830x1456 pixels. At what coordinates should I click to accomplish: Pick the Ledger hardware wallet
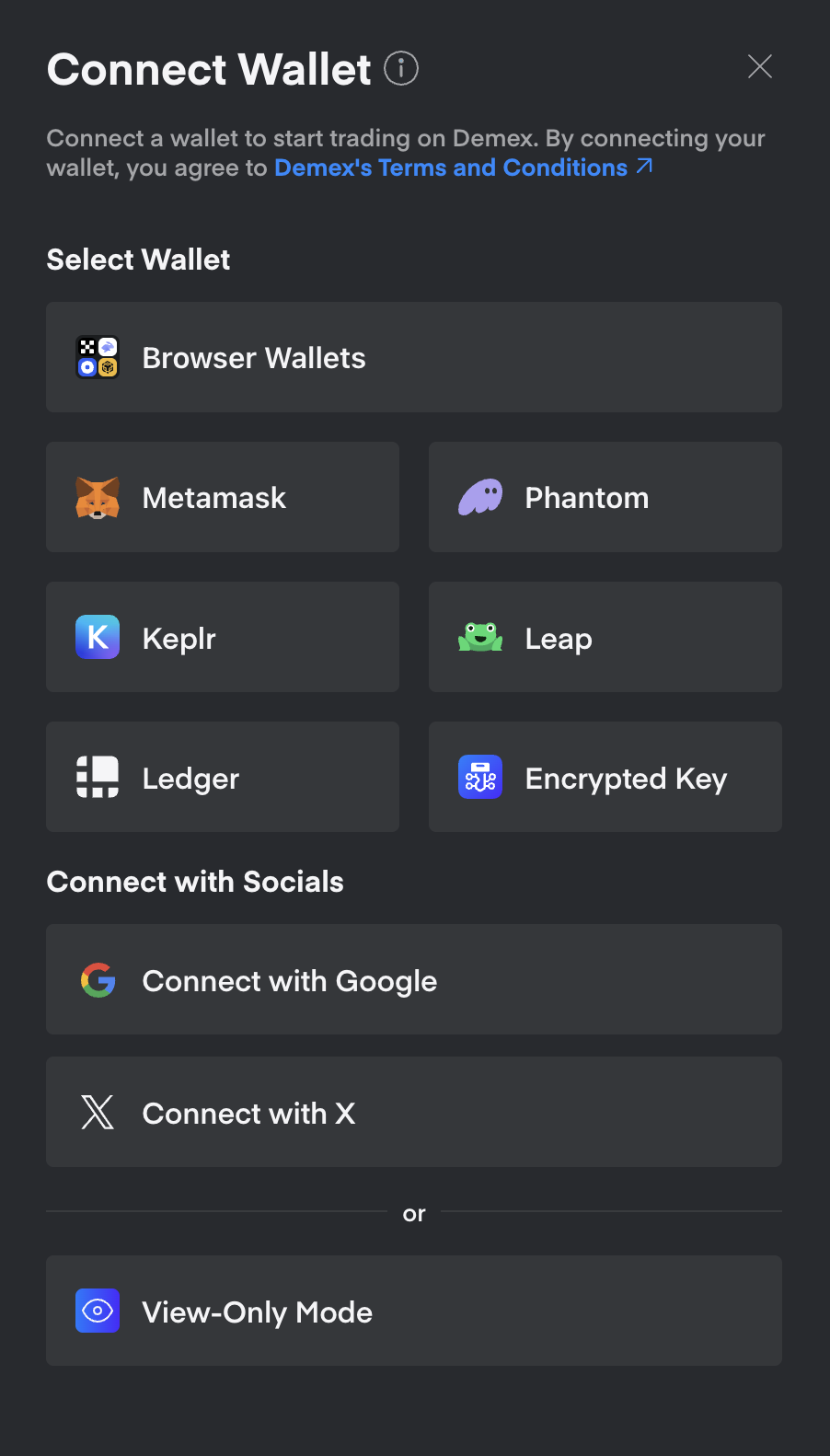(223, 777)
